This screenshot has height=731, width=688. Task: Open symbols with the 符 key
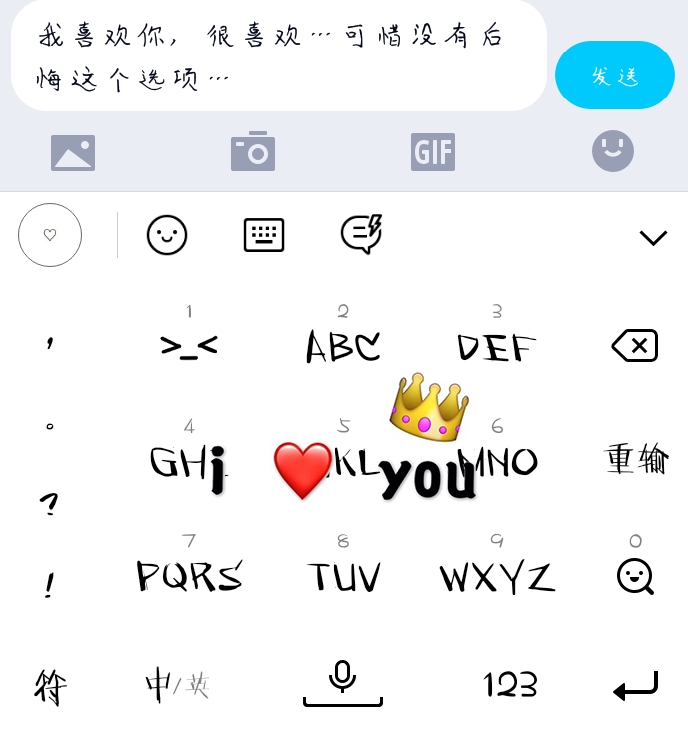(50, 686)
